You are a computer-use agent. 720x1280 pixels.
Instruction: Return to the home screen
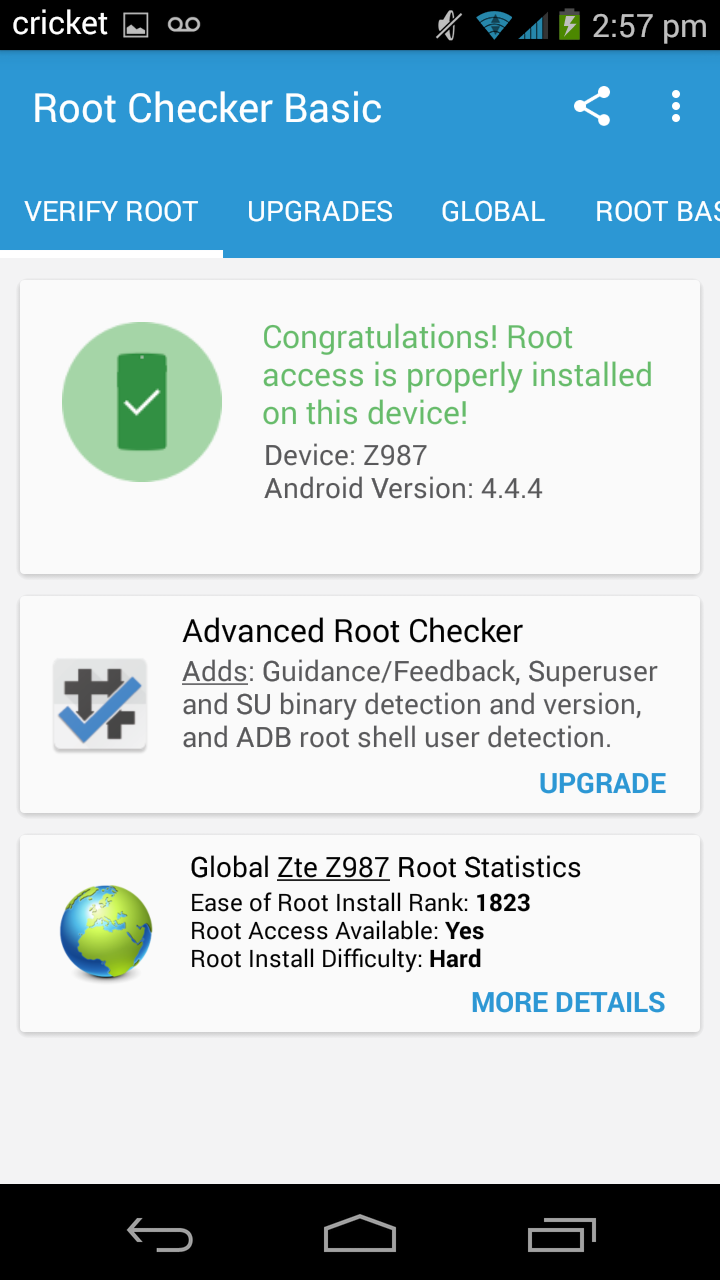360,1233
